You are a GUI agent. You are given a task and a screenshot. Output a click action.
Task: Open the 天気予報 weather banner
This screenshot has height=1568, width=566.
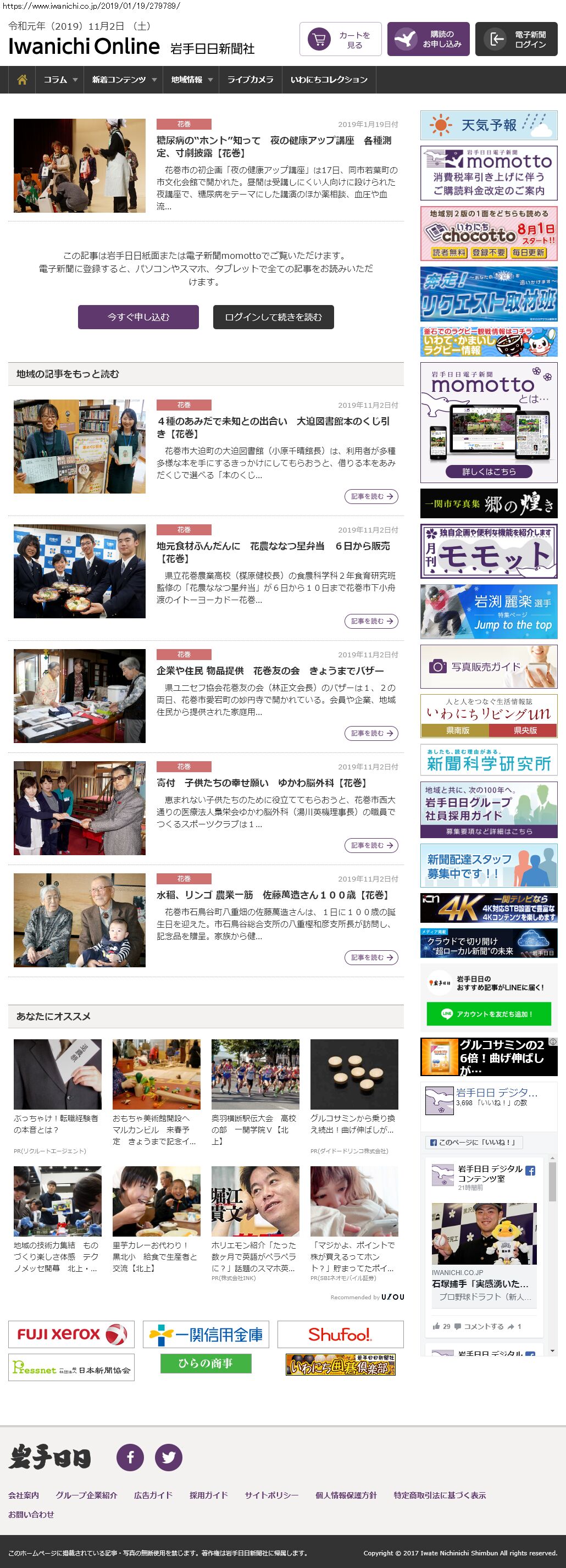click(x=489, y=125)
